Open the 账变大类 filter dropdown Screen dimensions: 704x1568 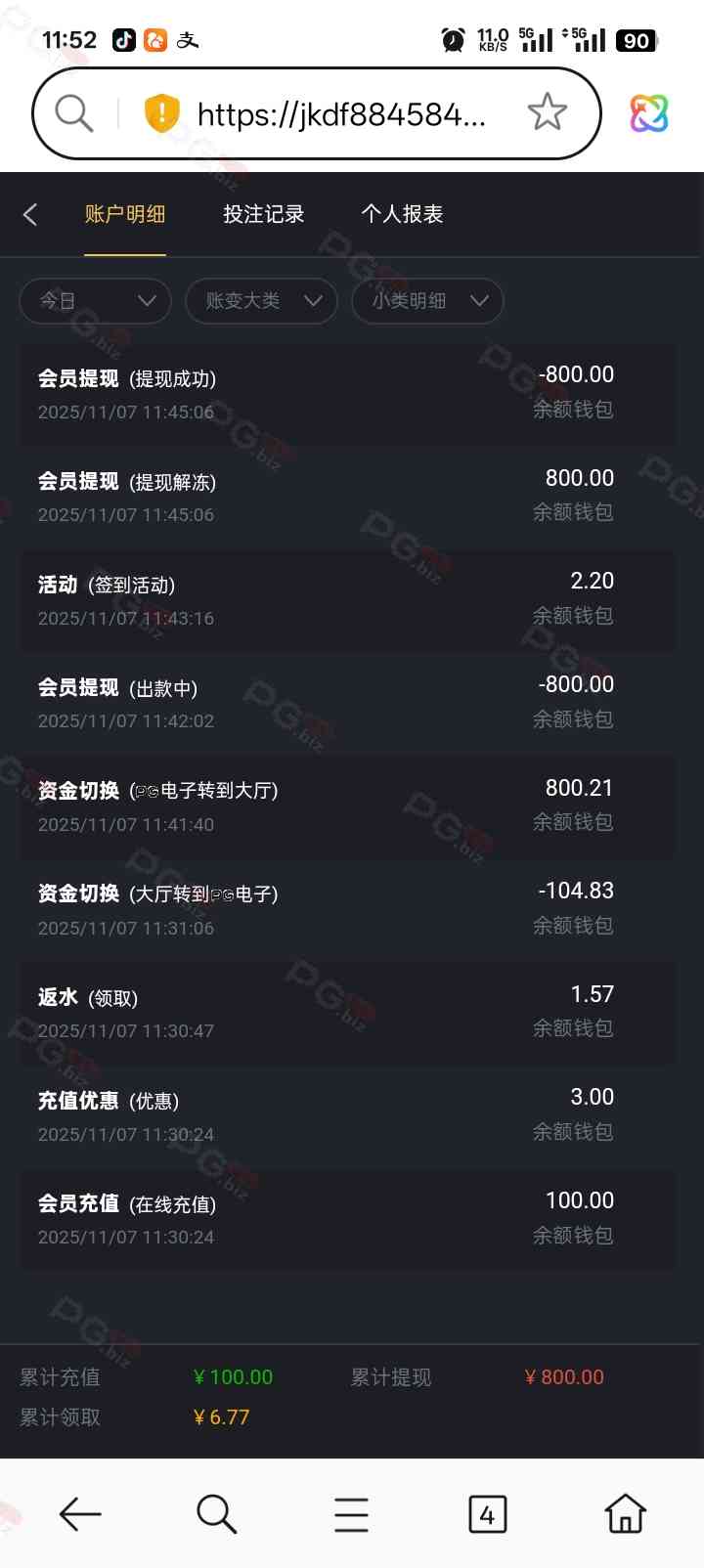[261, 300]
